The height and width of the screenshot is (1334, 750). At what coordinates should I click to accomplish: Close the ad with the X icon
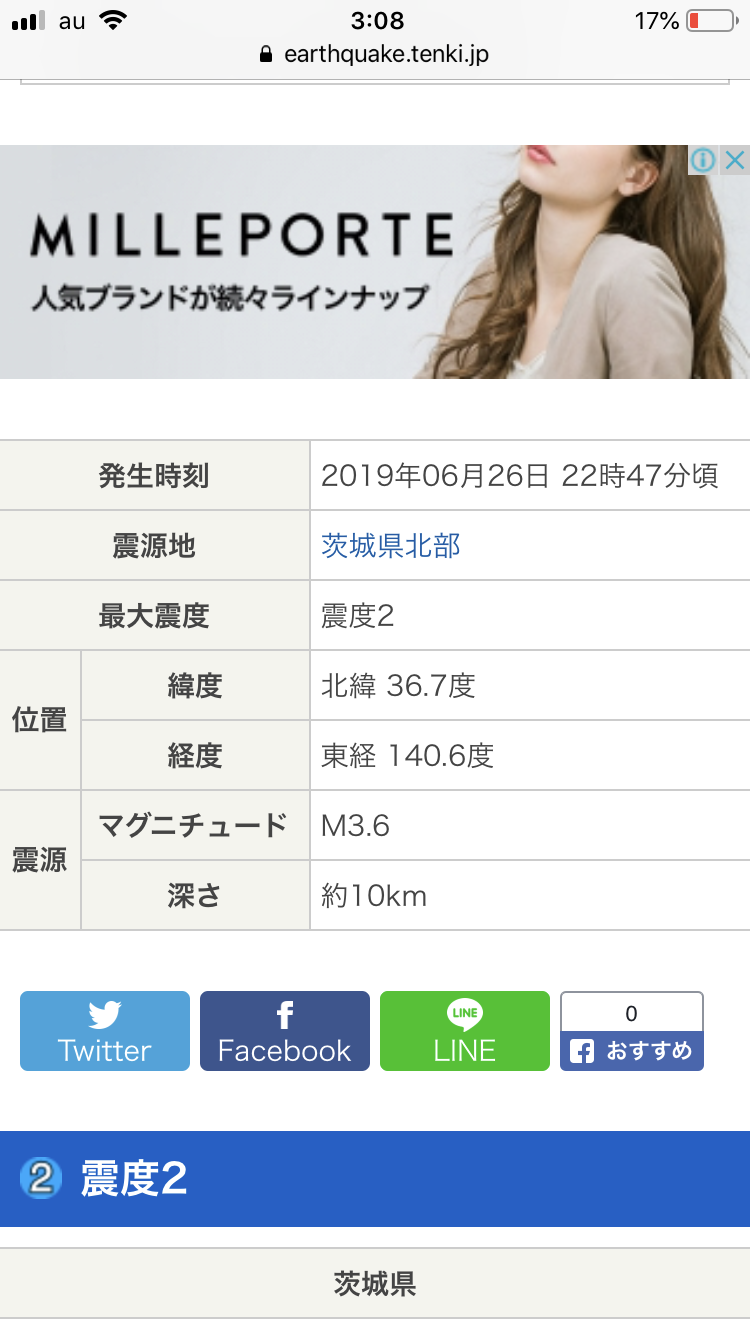click(x=735, y=160)
